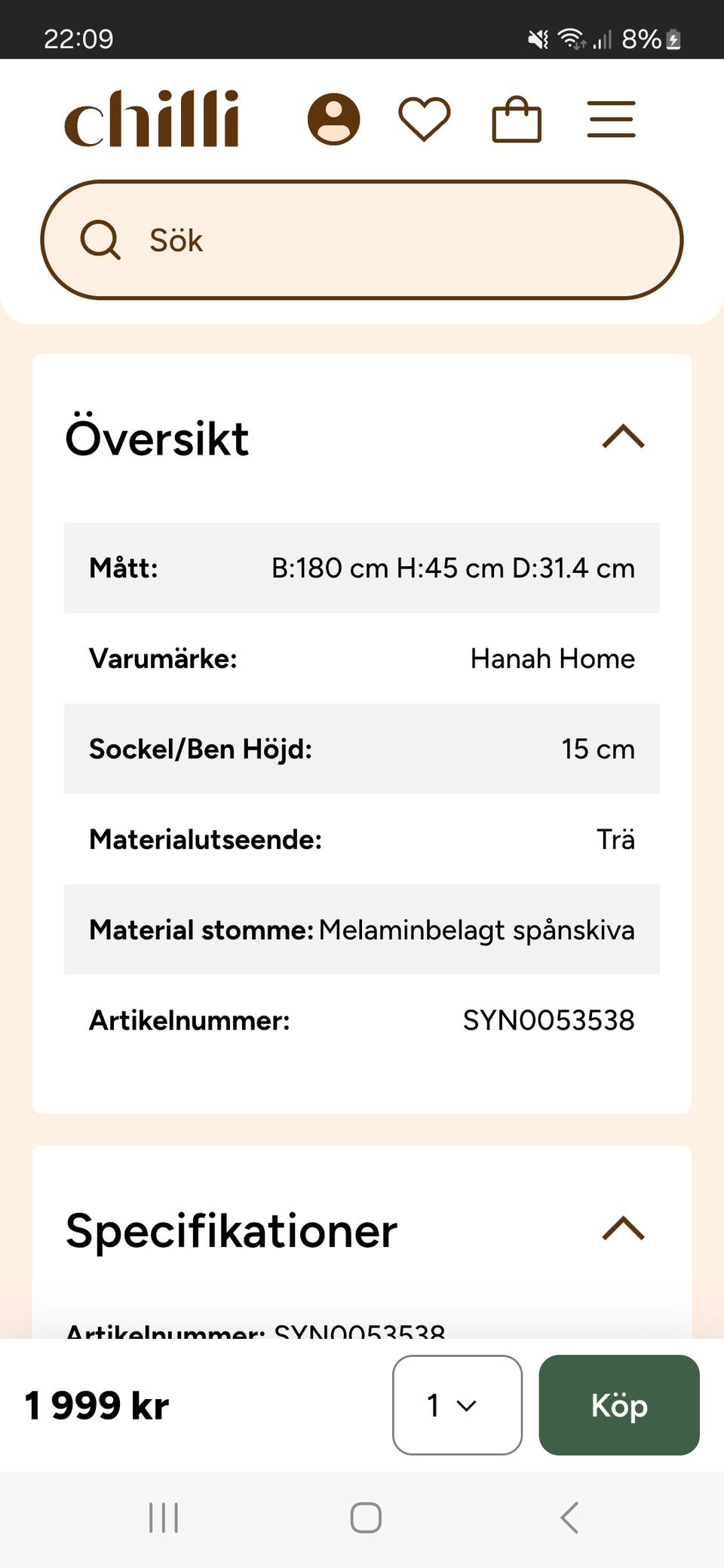
Task: Open recent apps from navigation bar
Action: pyautogui.click(x=164, y=1517)
